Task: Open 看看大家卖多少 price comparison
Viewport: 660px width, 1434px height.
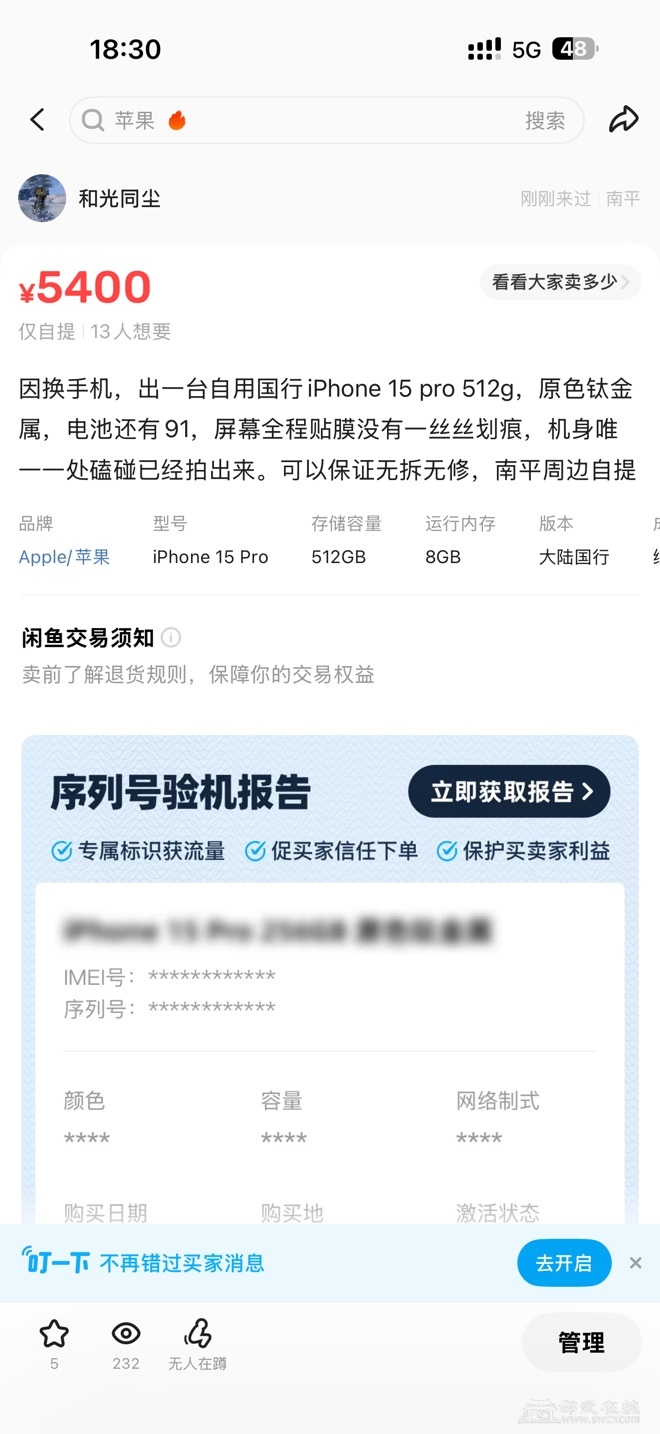Action: (560, 282)
